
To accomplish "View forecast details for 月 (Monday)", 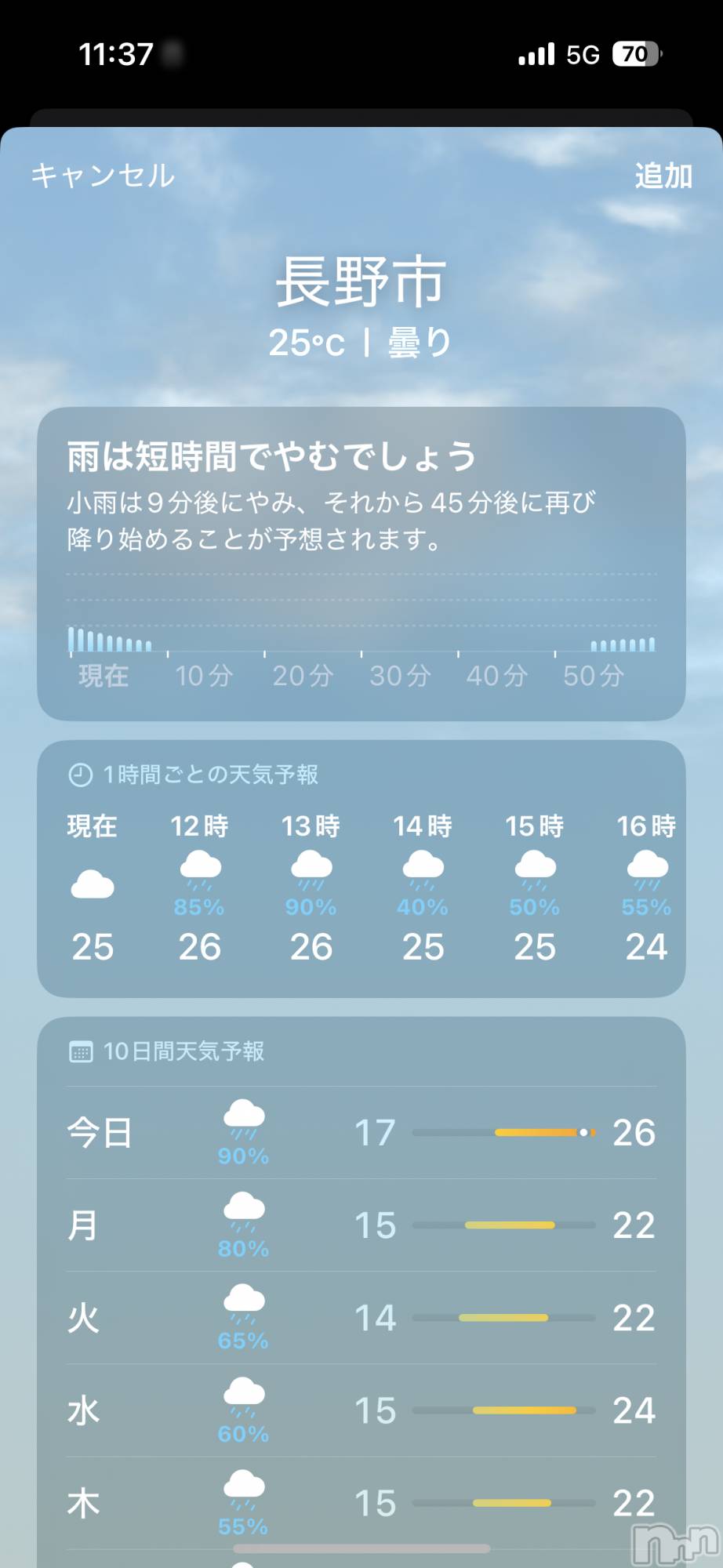I will tap(361, 1225).
